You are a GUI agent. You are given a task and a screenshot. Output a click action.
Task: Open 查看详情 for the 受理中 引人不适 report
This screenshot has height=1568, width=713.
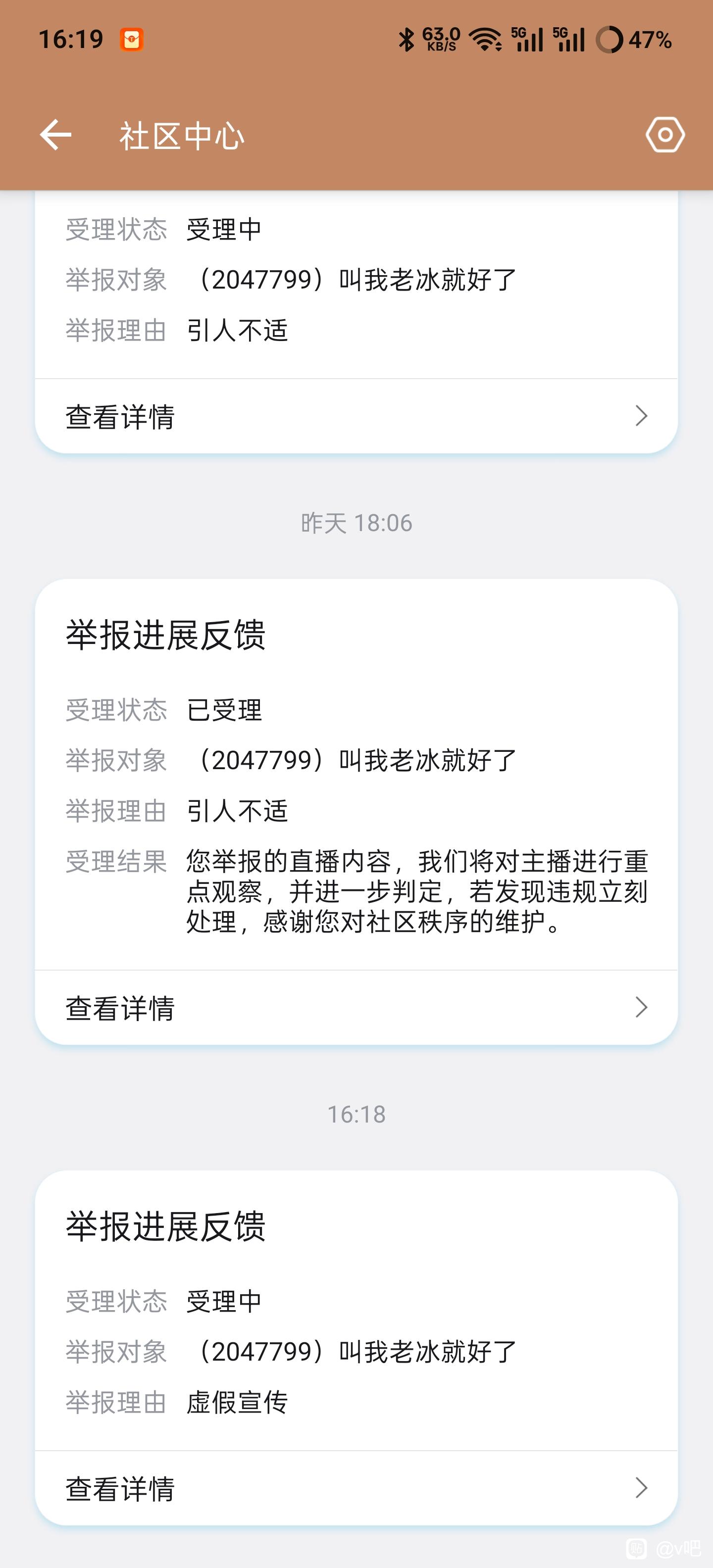click(x=356, y=416)
